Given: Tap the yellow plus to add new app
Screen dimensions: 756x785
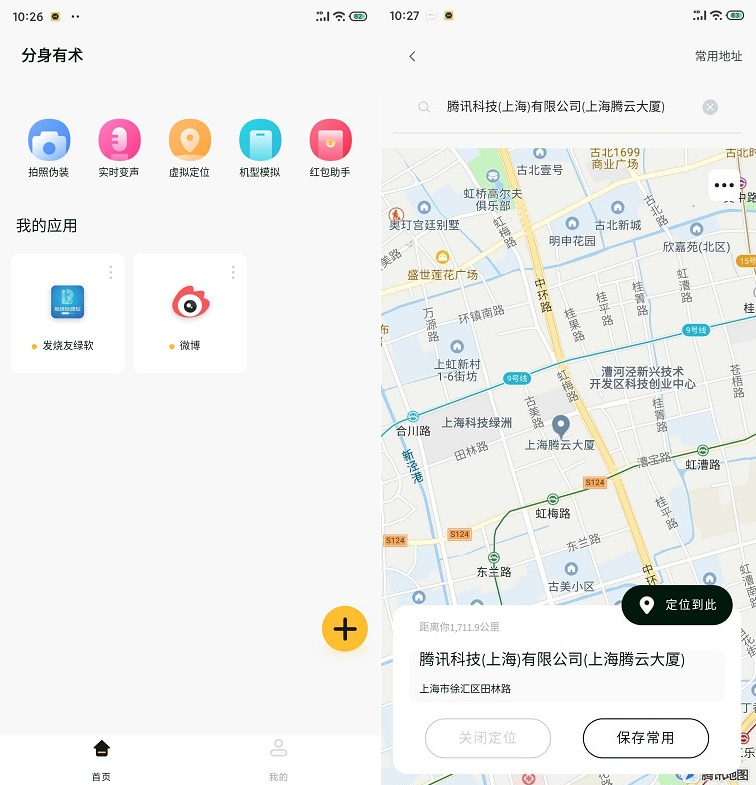Looking at the screenshot, I should 344,630.
